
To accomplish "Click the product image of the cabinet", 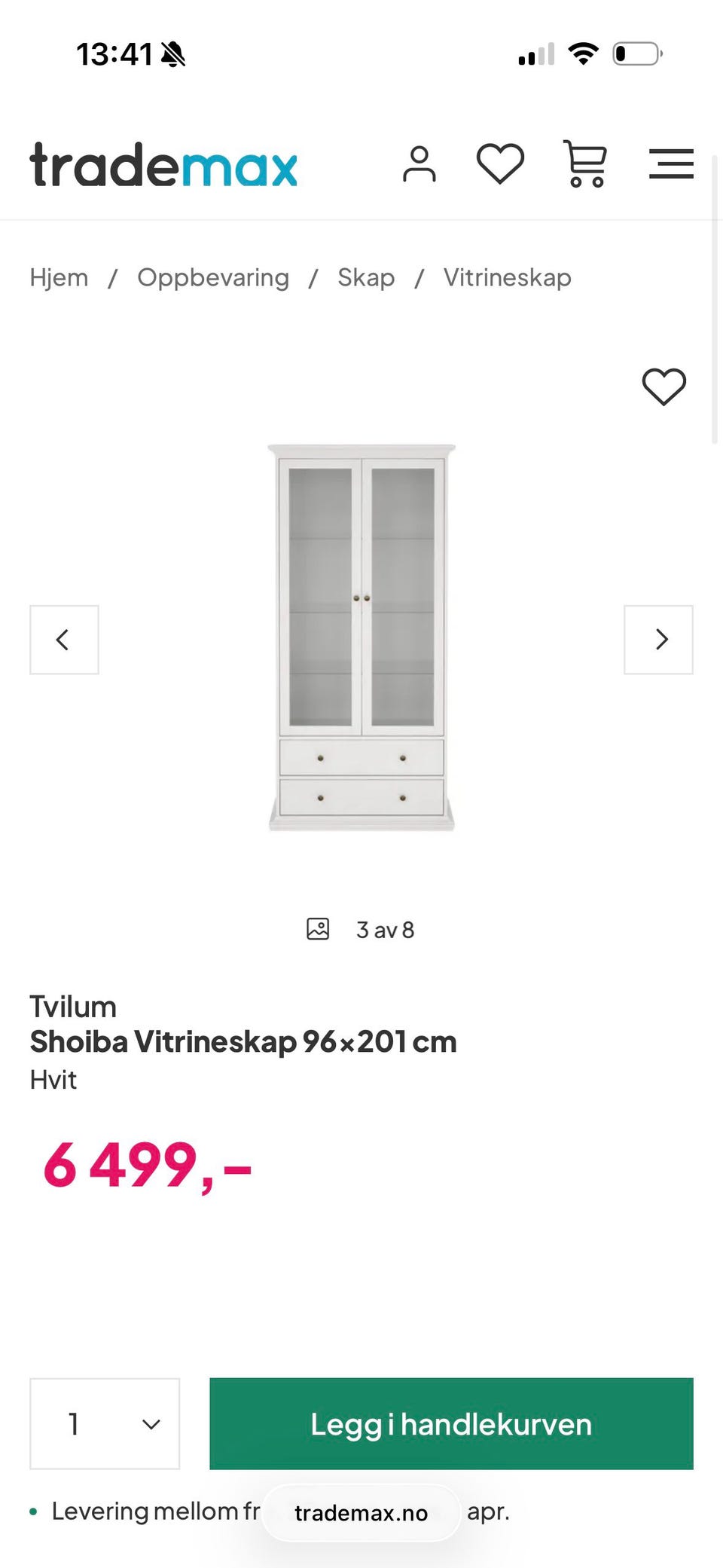I will pos(361,637).
